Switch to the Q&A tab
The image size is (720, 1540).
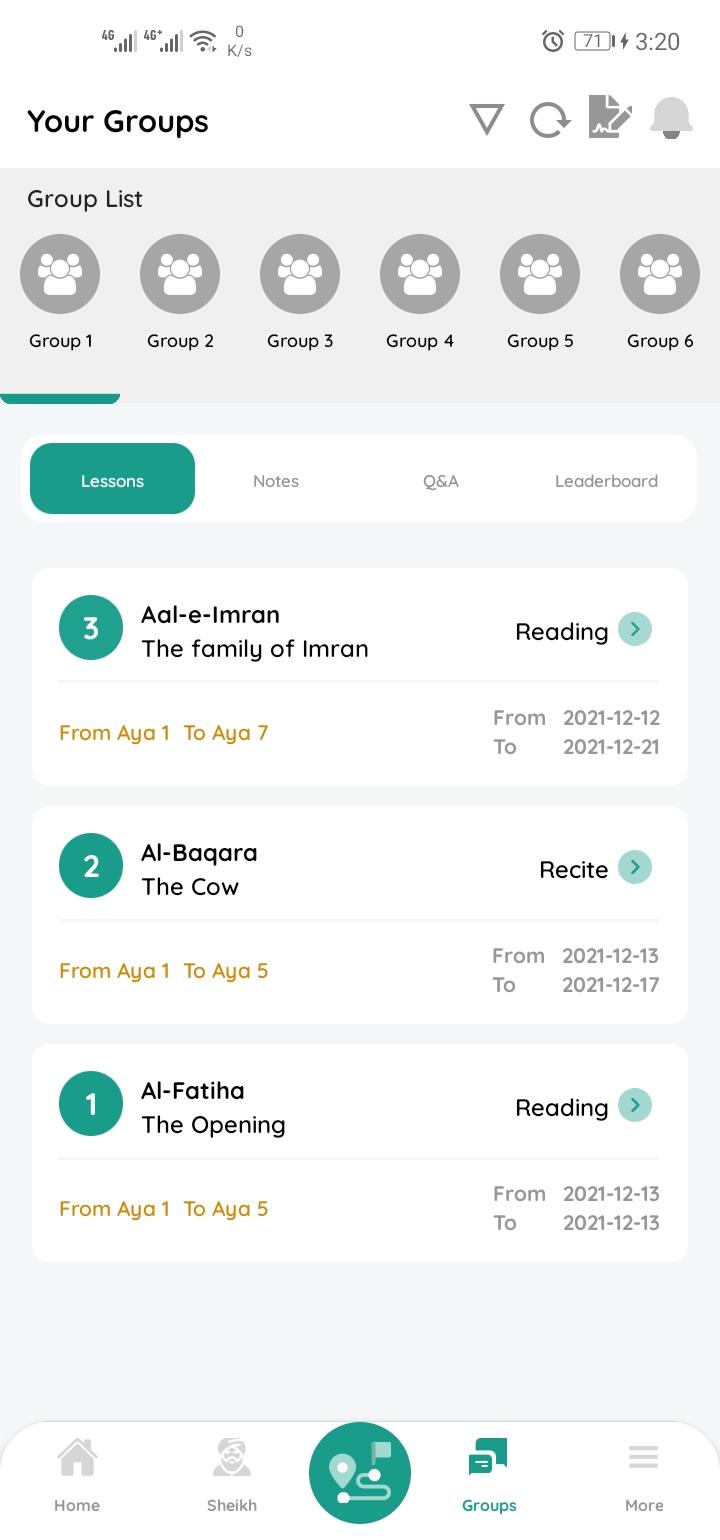[x=440, y=480]
